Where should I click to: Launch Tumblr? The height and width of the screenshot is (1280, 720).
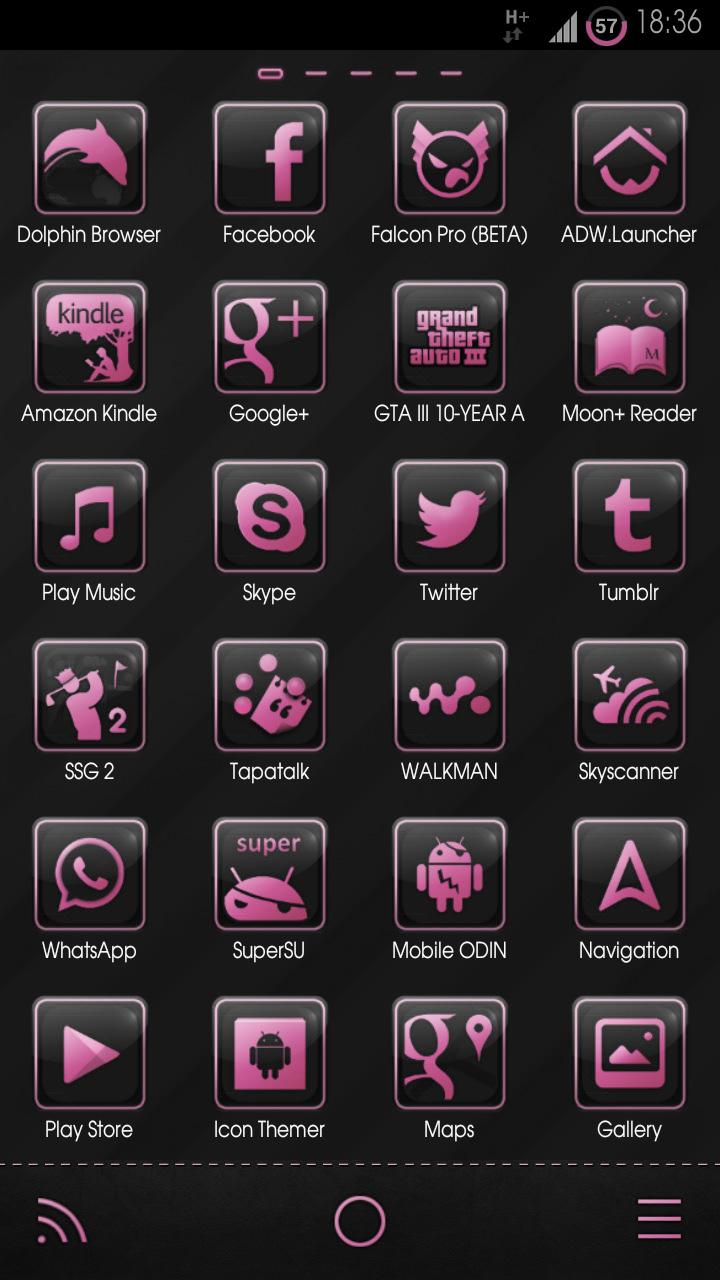coord(629,516)
